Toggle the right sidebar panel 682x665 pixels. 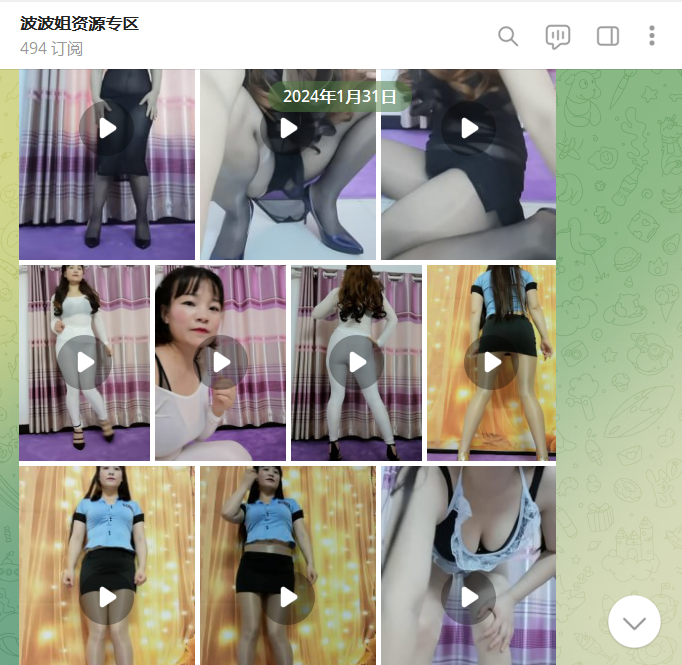(607, 36)
